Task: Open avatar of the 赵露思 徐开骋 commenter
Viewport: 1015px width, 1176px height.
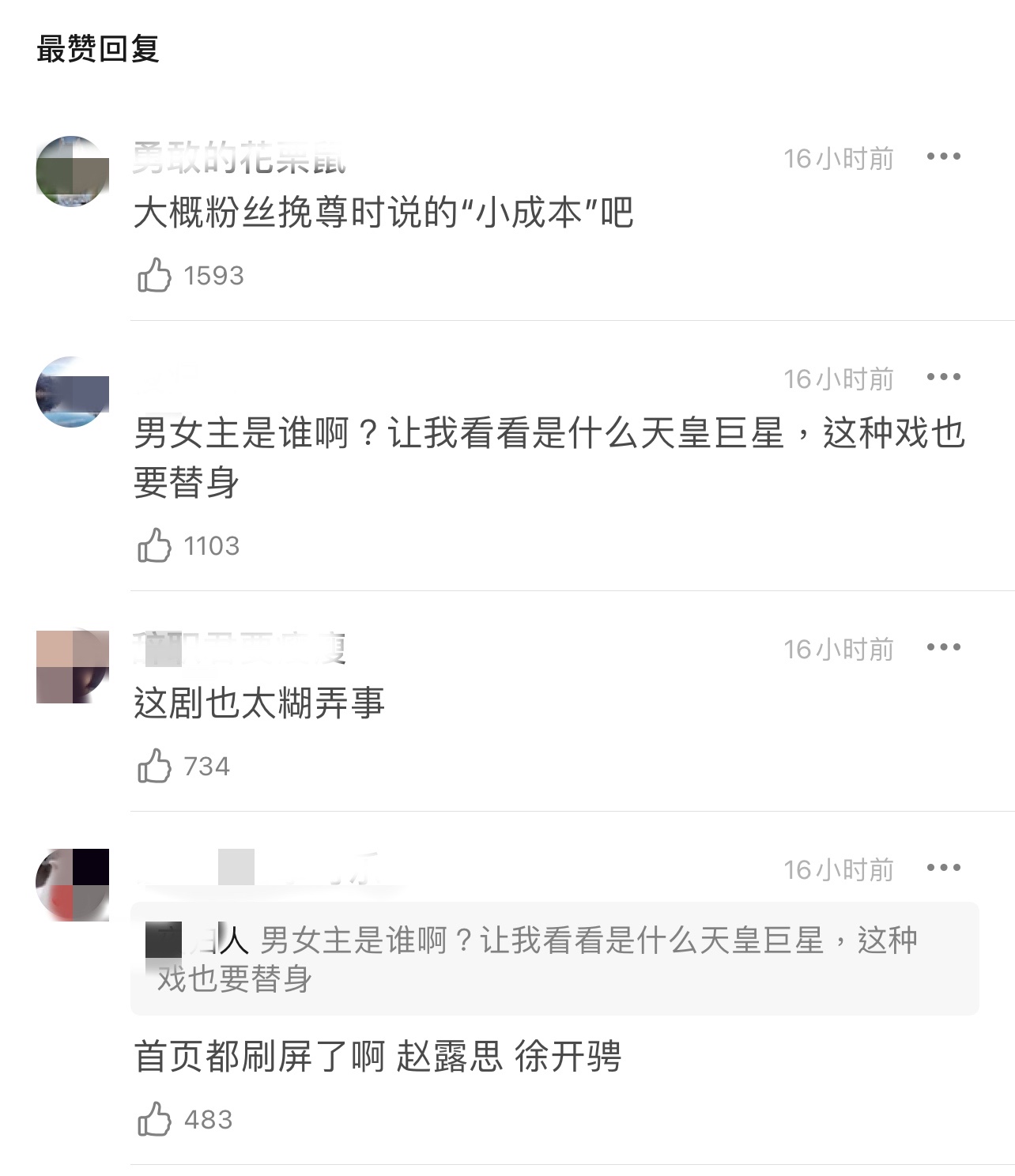Action: pos(73,885)
